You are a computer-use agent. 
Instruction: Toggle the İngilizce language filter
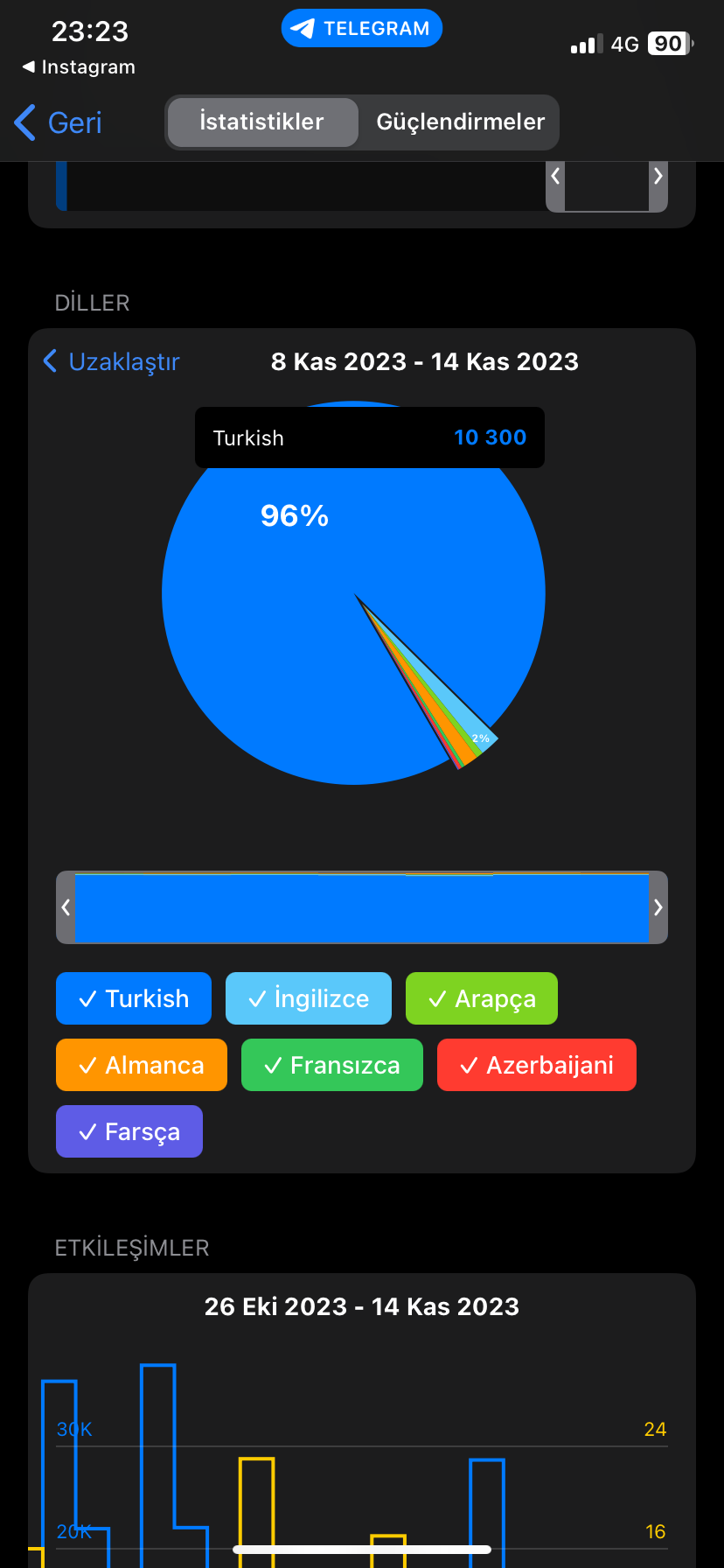point(309,998)
